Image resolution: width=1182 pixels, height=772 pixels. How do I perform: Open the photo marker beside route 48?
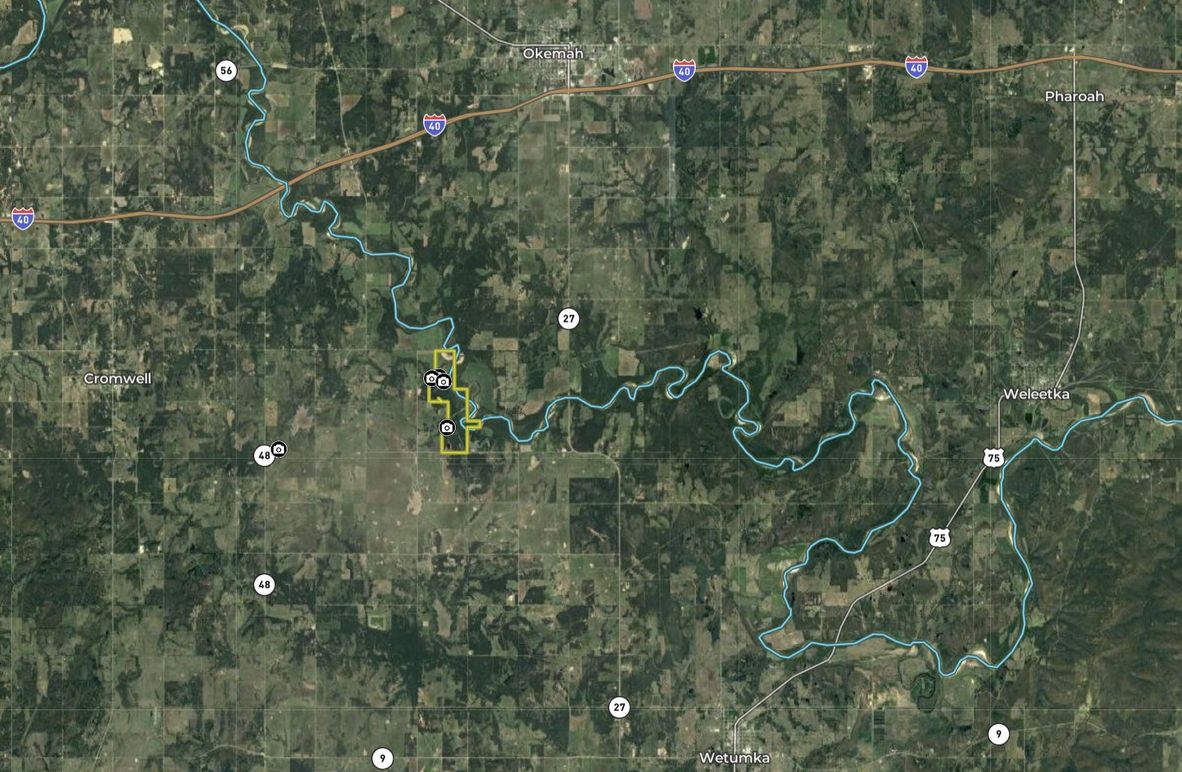(279, 450)
